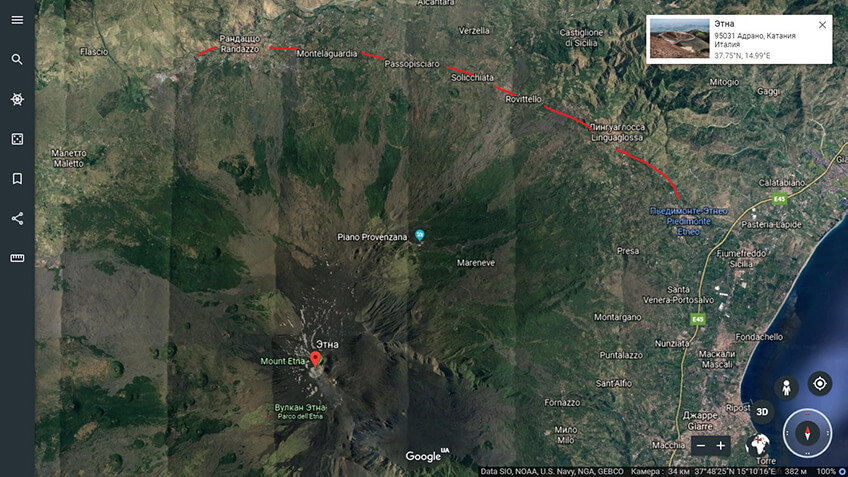Close the Этна info card

(x=822, y=25)
